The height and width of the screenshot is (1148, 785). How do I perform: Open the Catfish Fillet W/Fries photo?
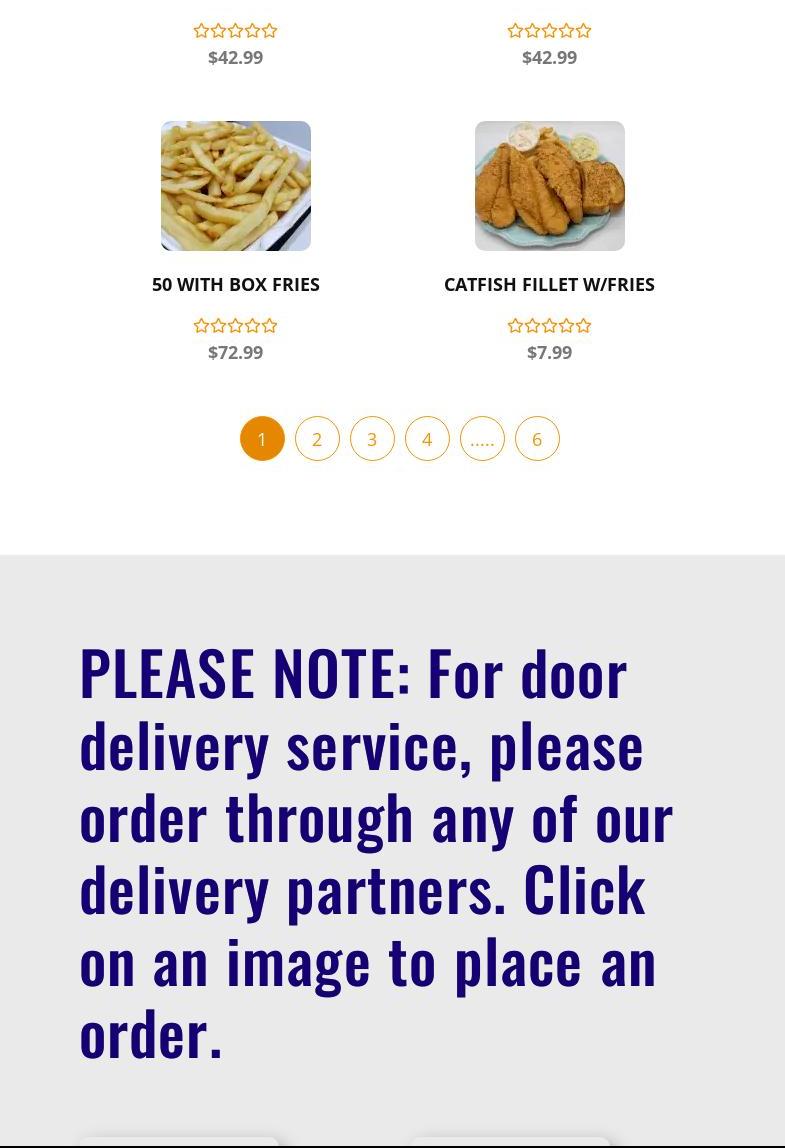pos(550,186)
